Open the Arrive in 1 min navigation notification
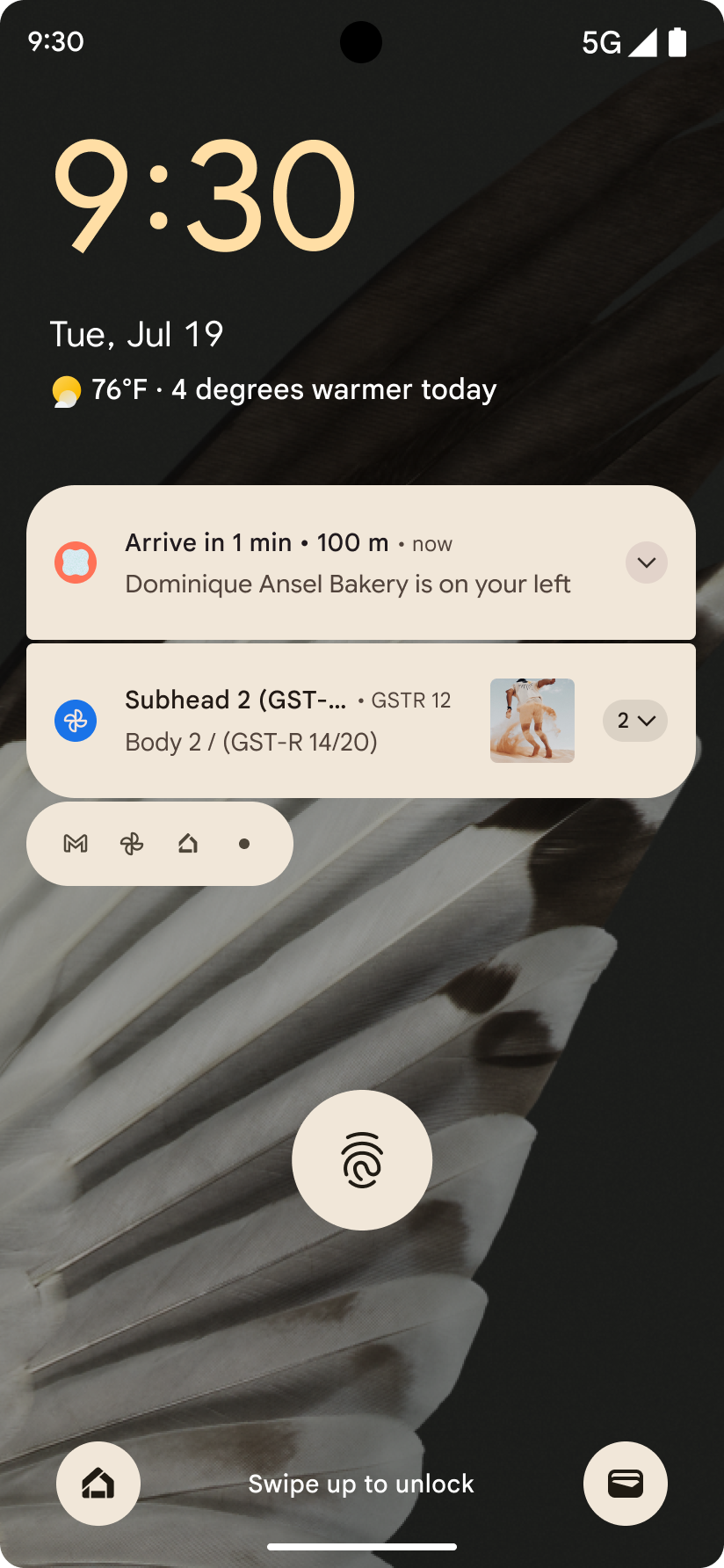Screen dimensions: 724x1568 348,563
